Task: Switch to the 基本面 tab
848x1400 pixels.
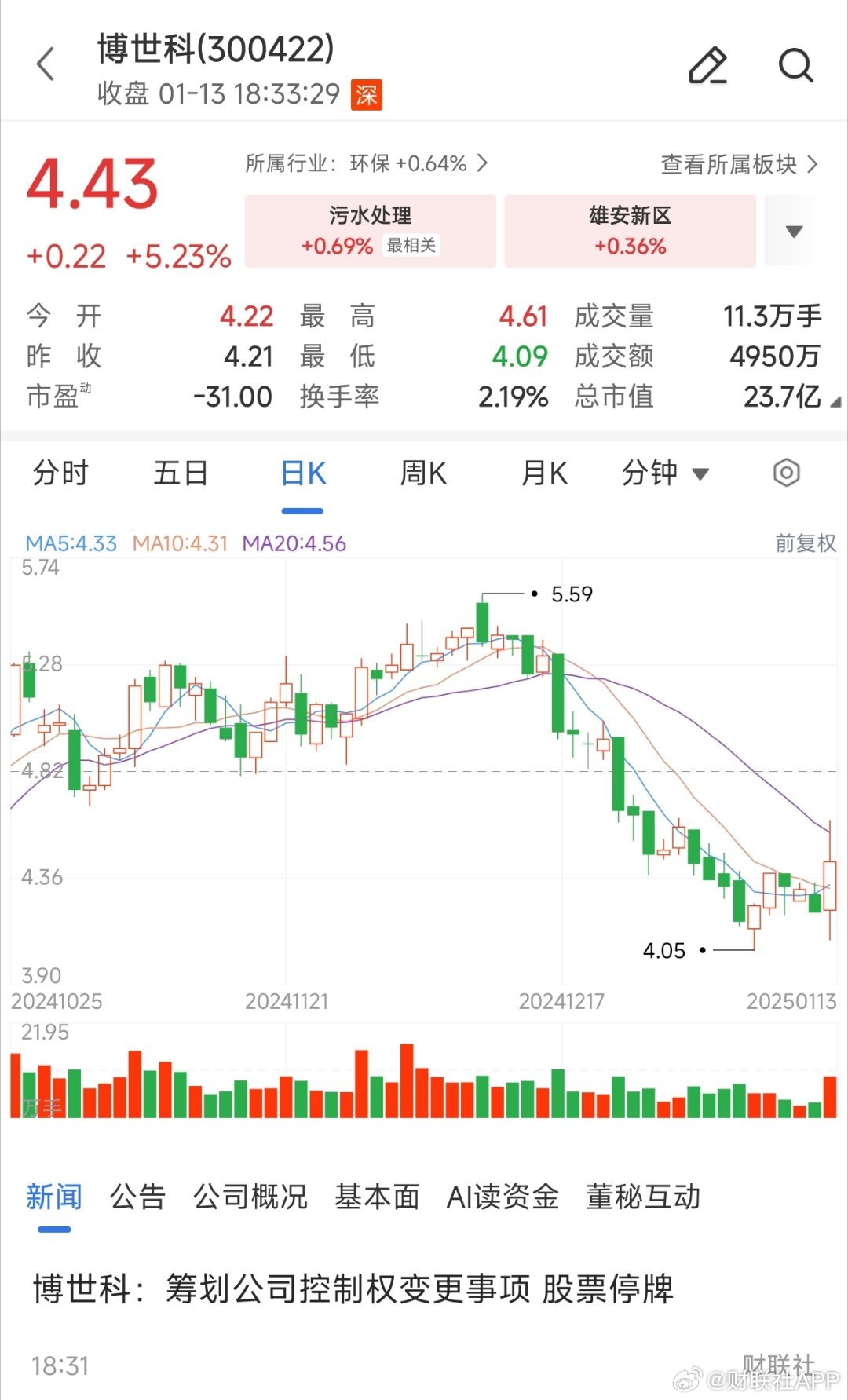Action: [377, 1197]
